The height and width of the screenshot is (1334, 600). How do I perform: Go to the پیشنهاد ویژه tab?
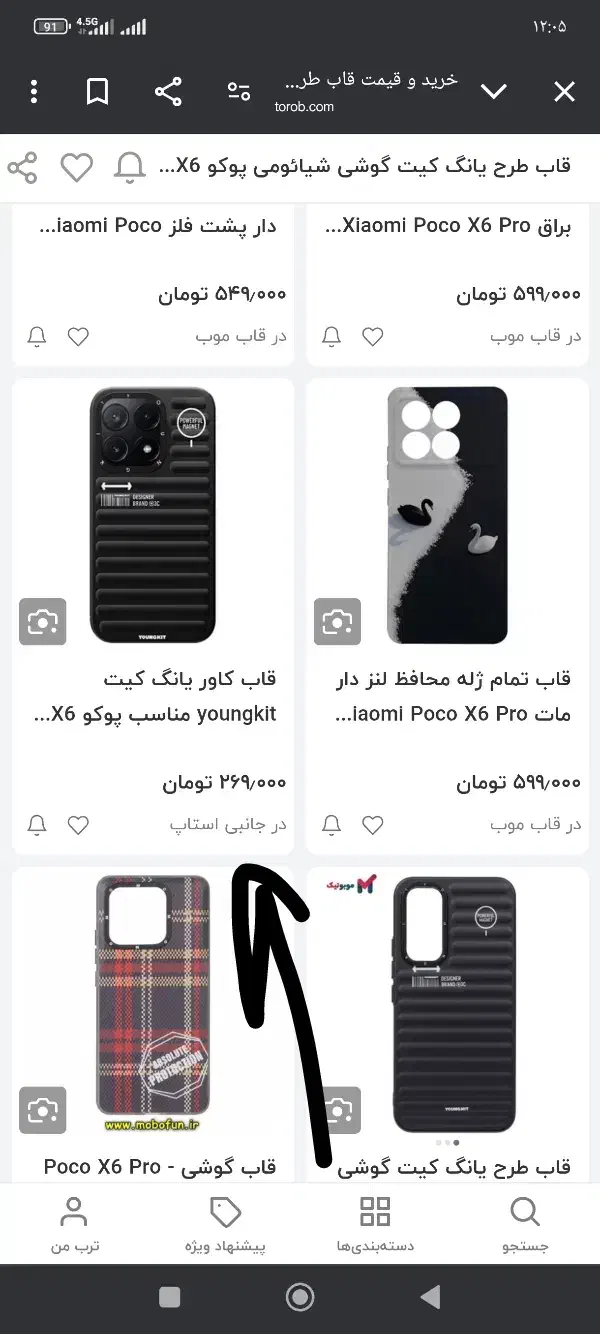point(225,1225)
